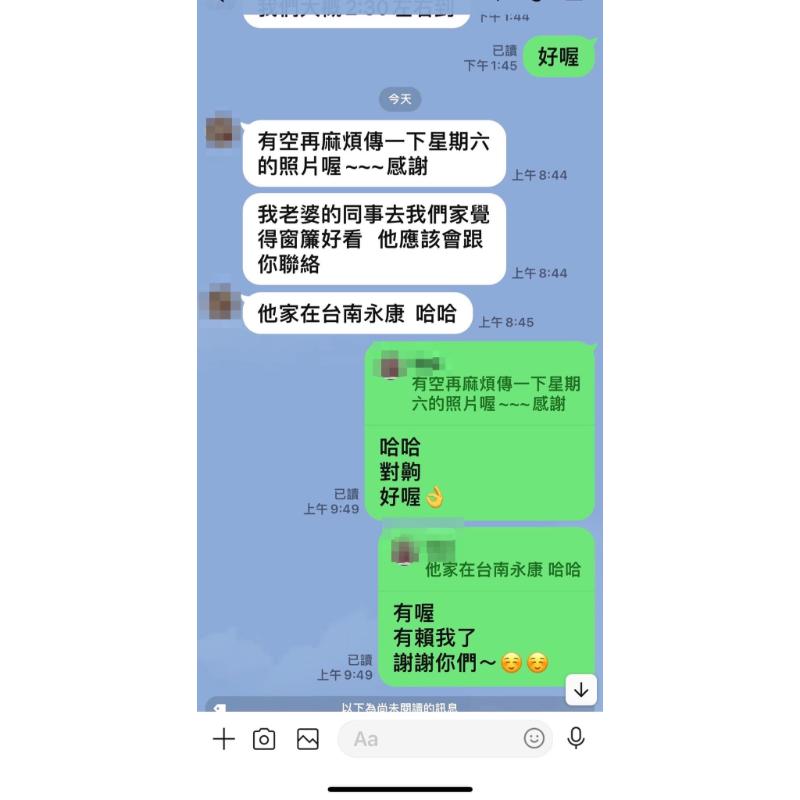This screenshot has width=800, height=800.
Task: Tap the microphone for voice message
Action: [x=576, y=738]
